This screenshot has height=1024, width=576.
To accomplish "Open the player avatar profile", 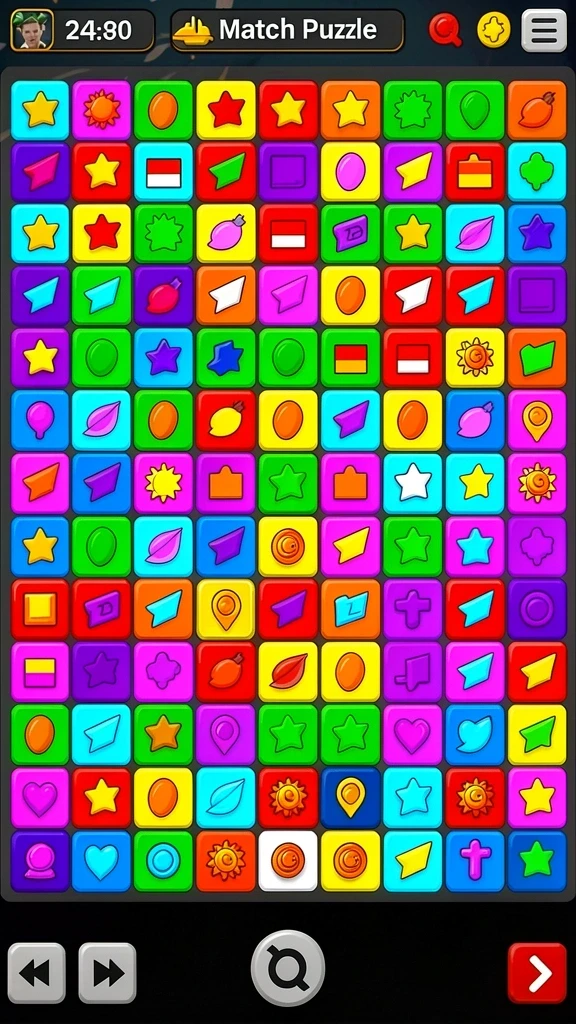I will [32, 30].
